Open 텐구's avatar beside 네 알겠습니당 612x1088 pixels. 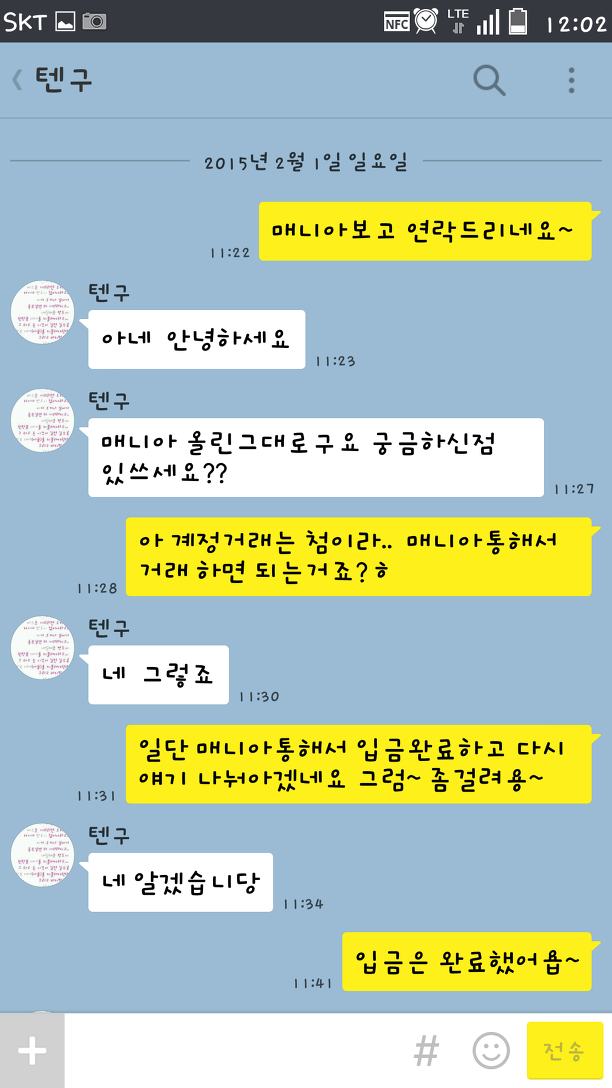(x=42, y=855)
